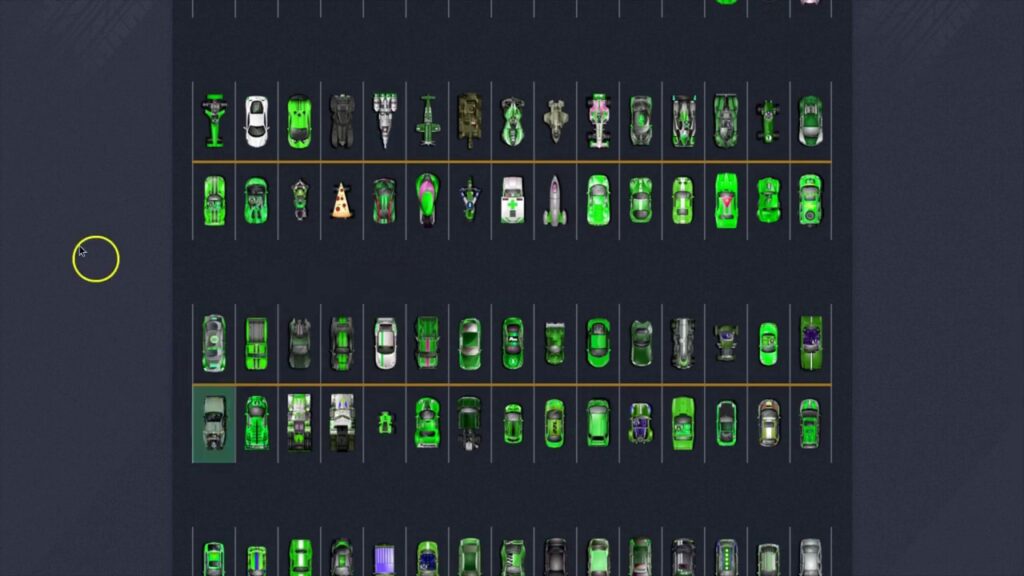Choose the green propeller airplane
The width and height of the screenshot is (1024, 576).
click(427, 121)
